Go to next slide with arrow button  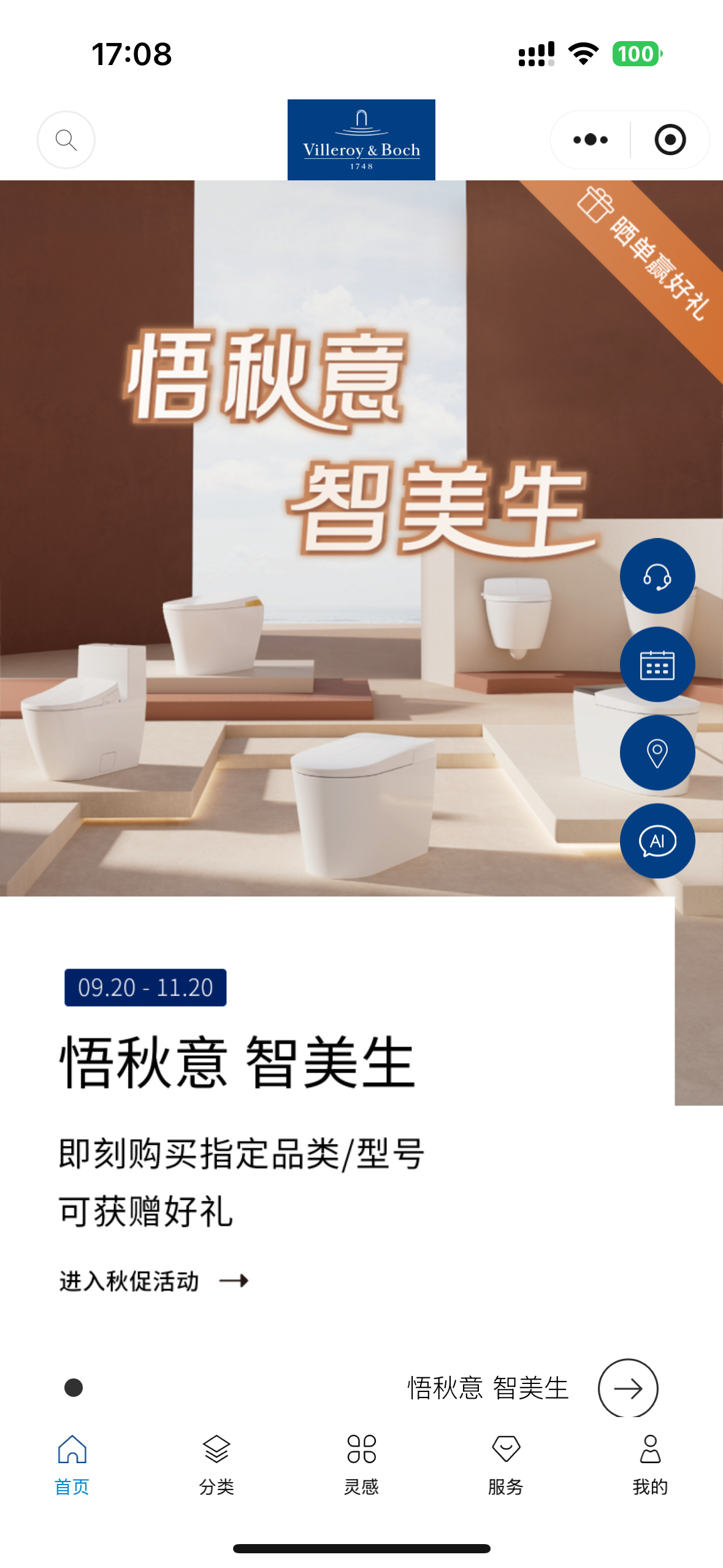tap(628, 1388)
